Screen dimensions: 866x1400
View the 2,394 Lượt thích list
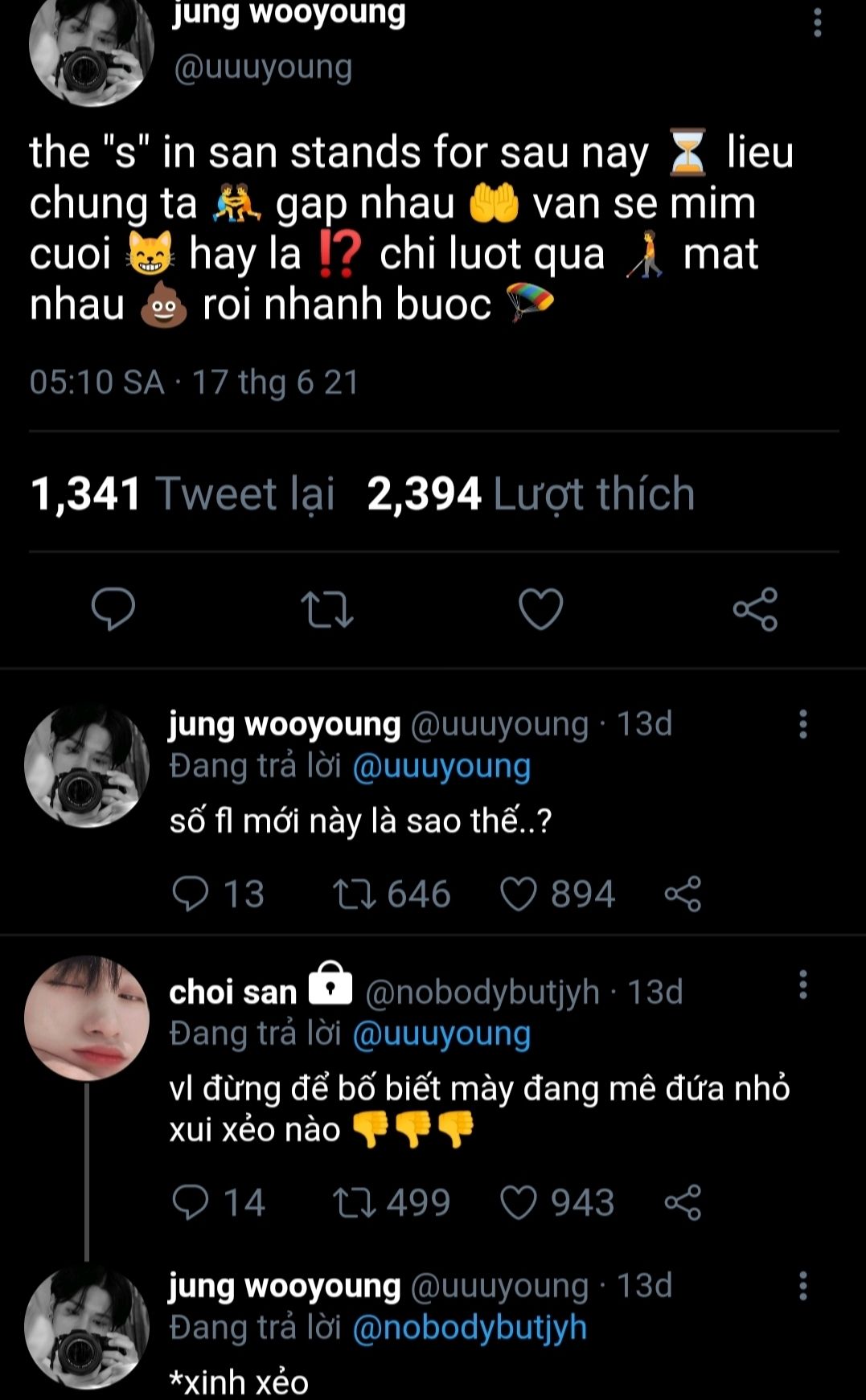click(531, 493)
